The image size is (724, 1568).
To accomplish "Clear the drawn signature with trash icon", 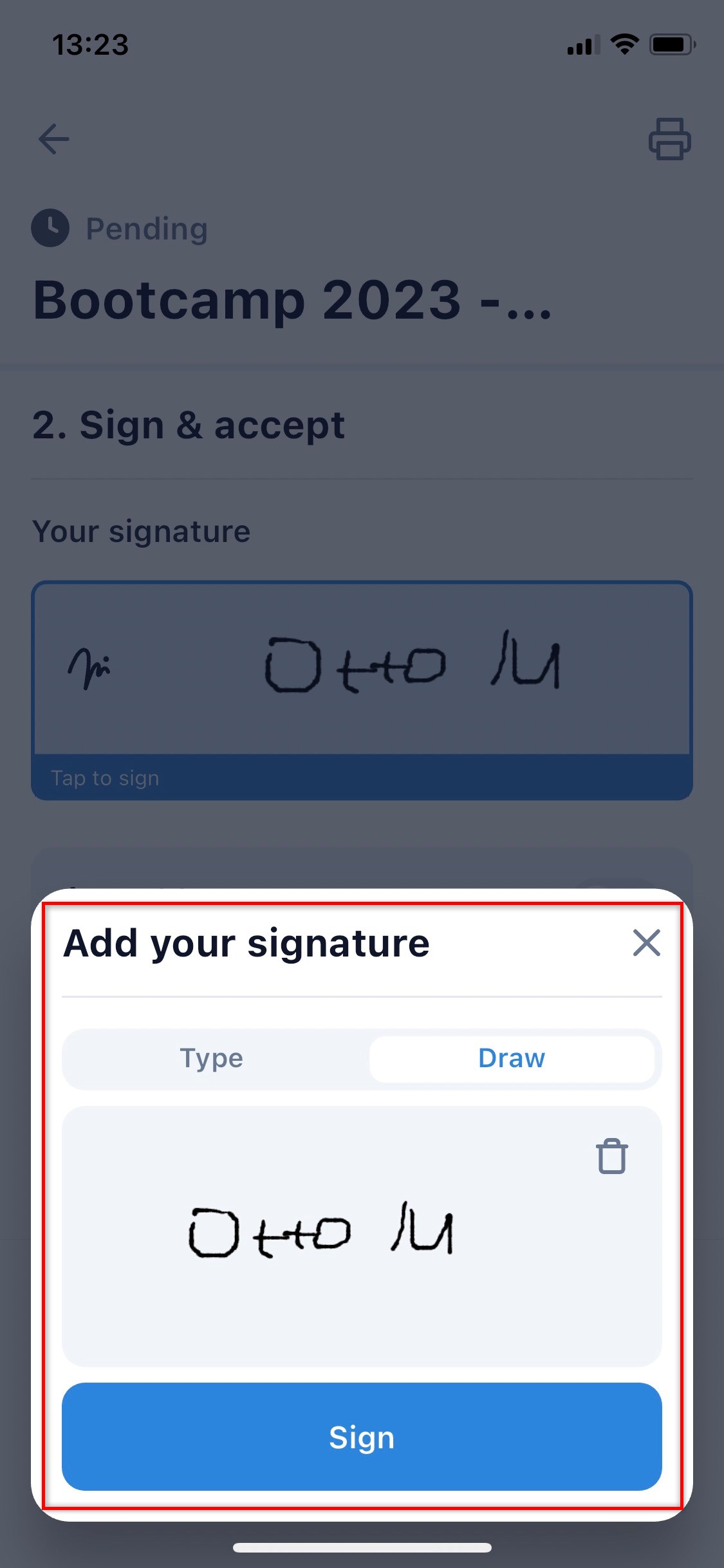I will click(x=611, y=1157).
